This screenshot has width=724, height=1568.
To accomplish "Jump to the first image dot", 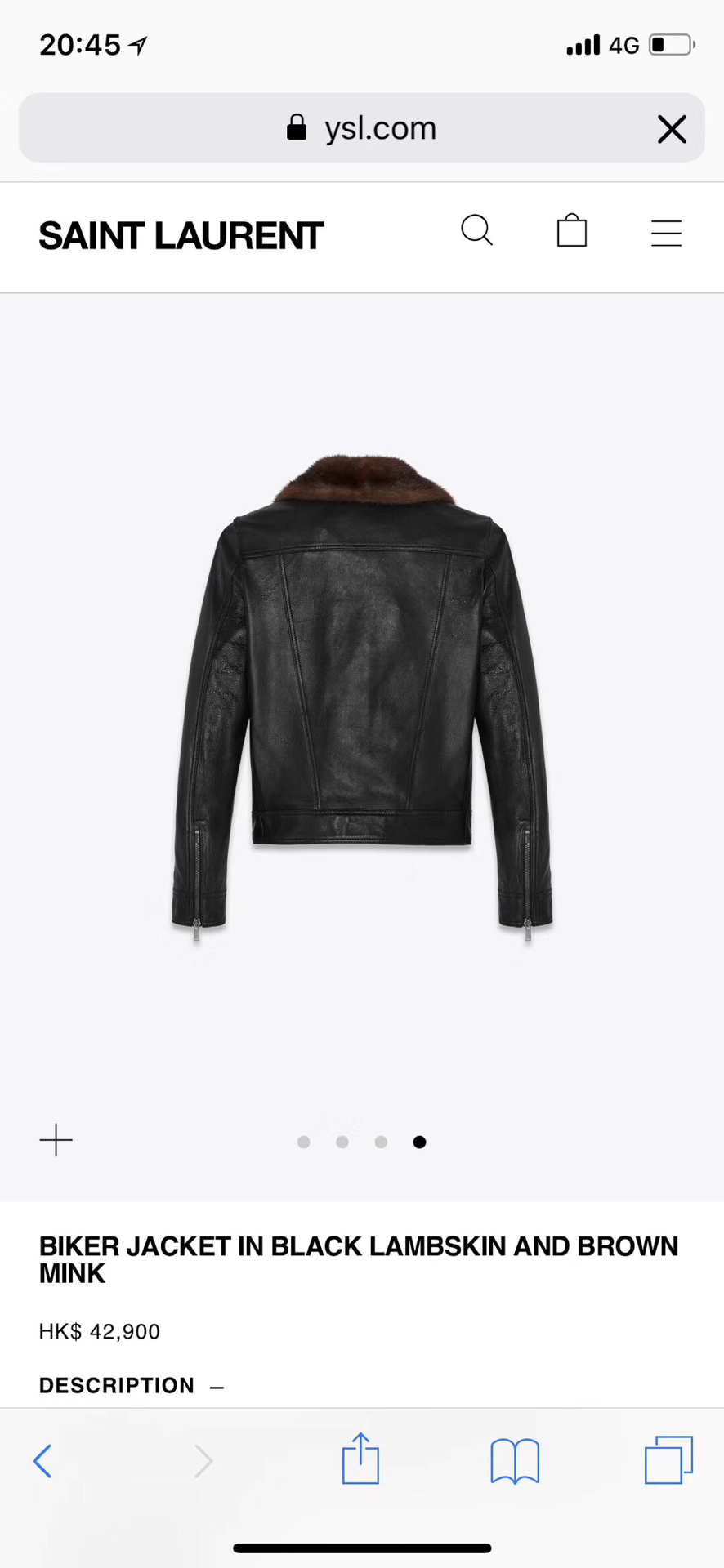I will point(304,1143).
